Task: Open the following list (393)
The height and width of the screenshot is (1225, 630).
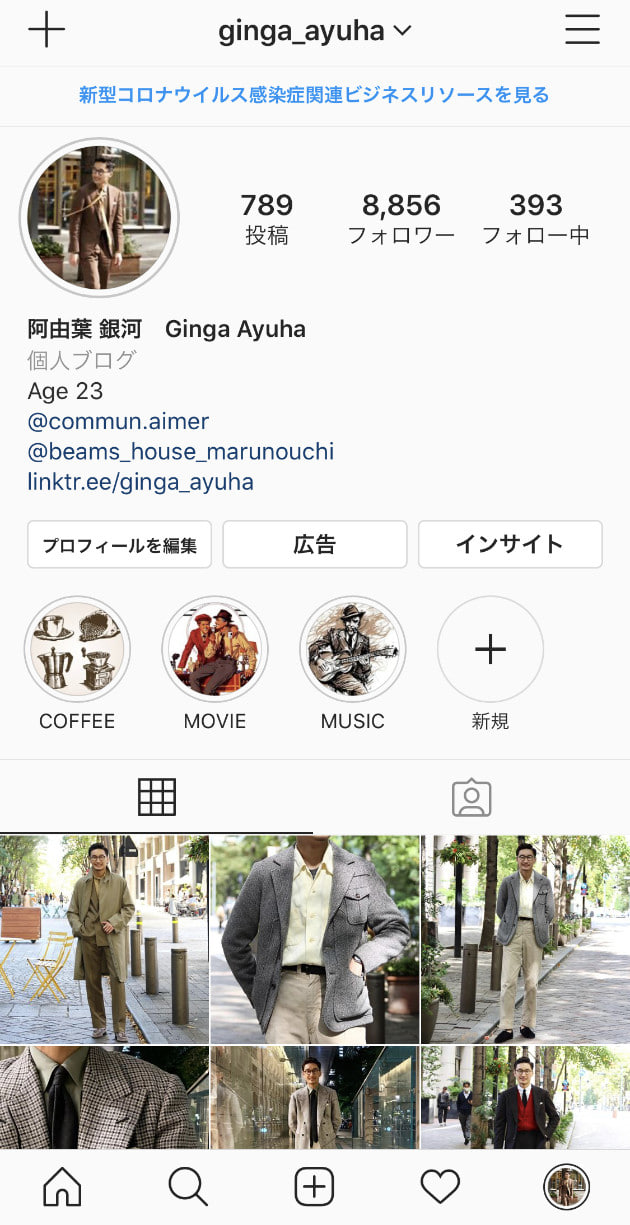Action: [x=535, y=218]
